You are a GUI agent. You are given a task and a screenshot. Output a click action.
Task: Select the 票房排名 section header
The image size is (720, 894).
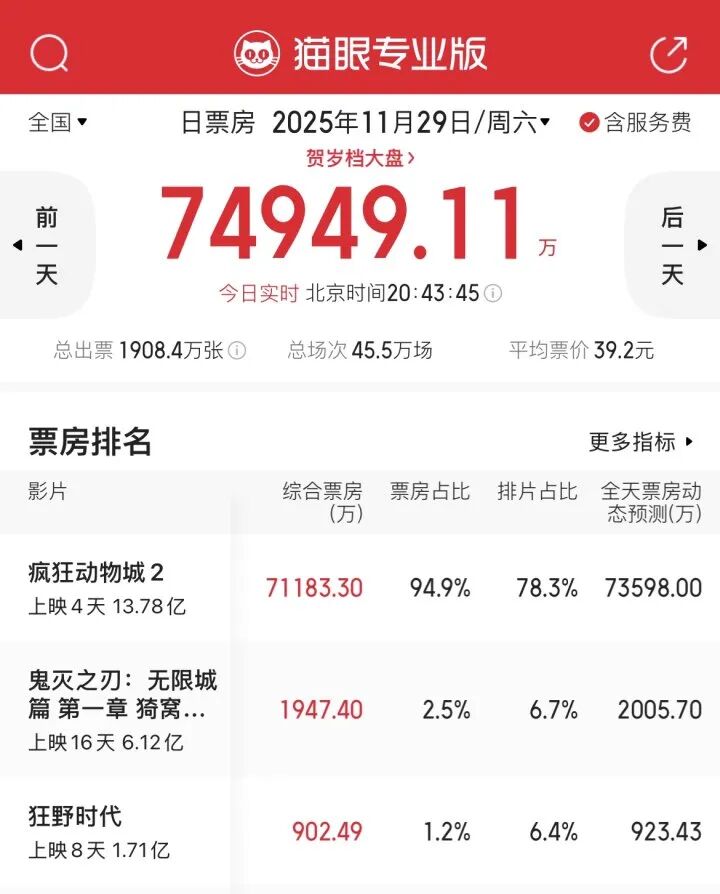[x=91, y=441]
